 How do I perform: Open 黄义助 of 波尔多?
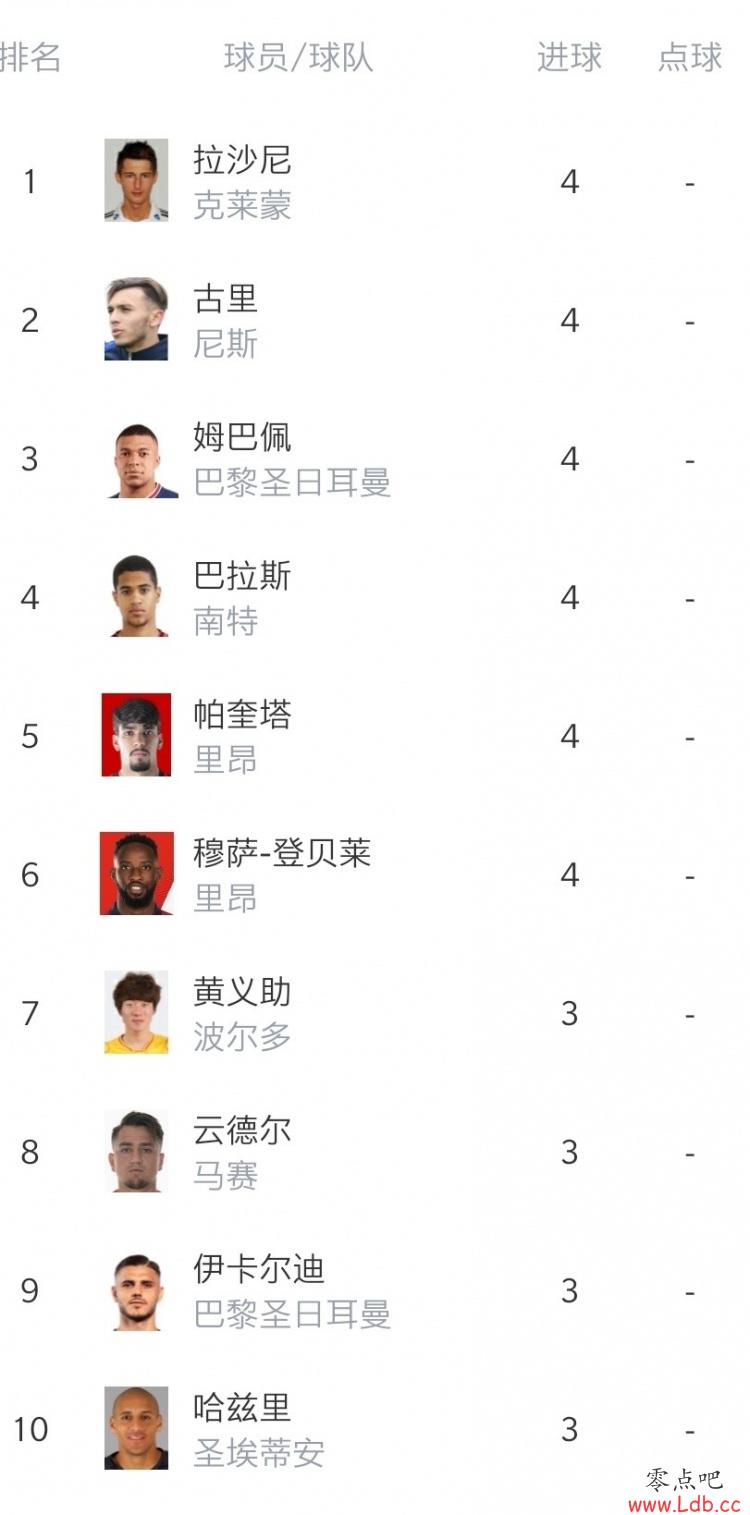coord(242,993)
